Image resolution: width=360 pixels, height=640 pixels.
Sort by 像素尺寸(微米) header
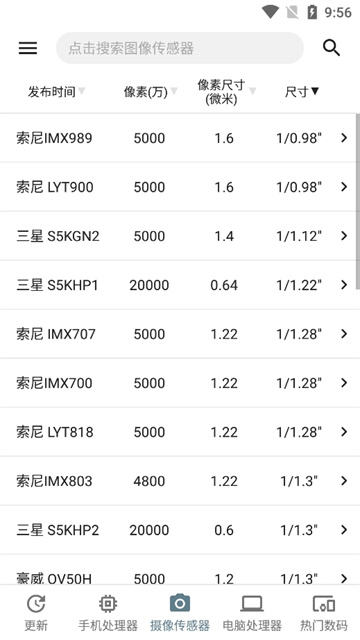(x=227, y=92)
